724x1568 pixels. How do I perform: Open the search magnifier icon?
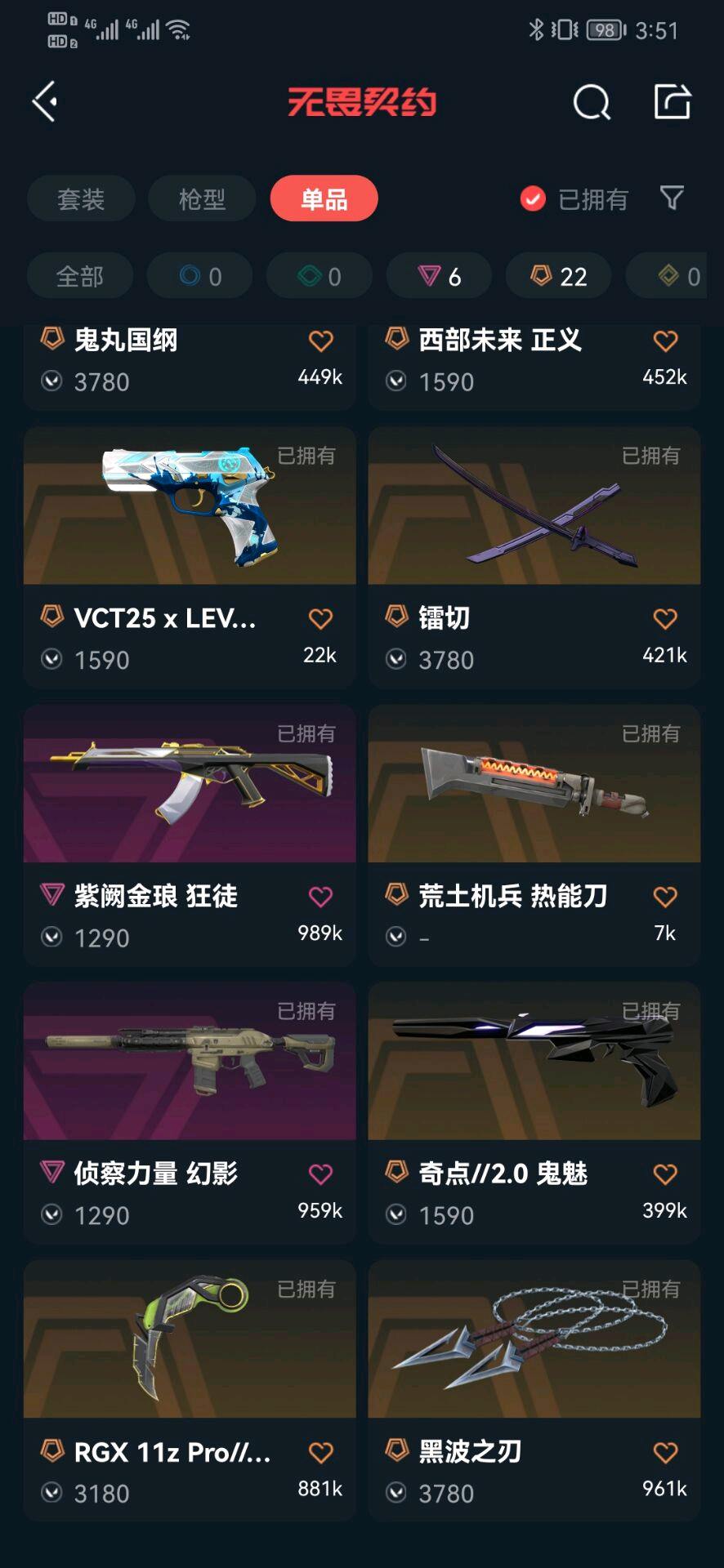591,103
